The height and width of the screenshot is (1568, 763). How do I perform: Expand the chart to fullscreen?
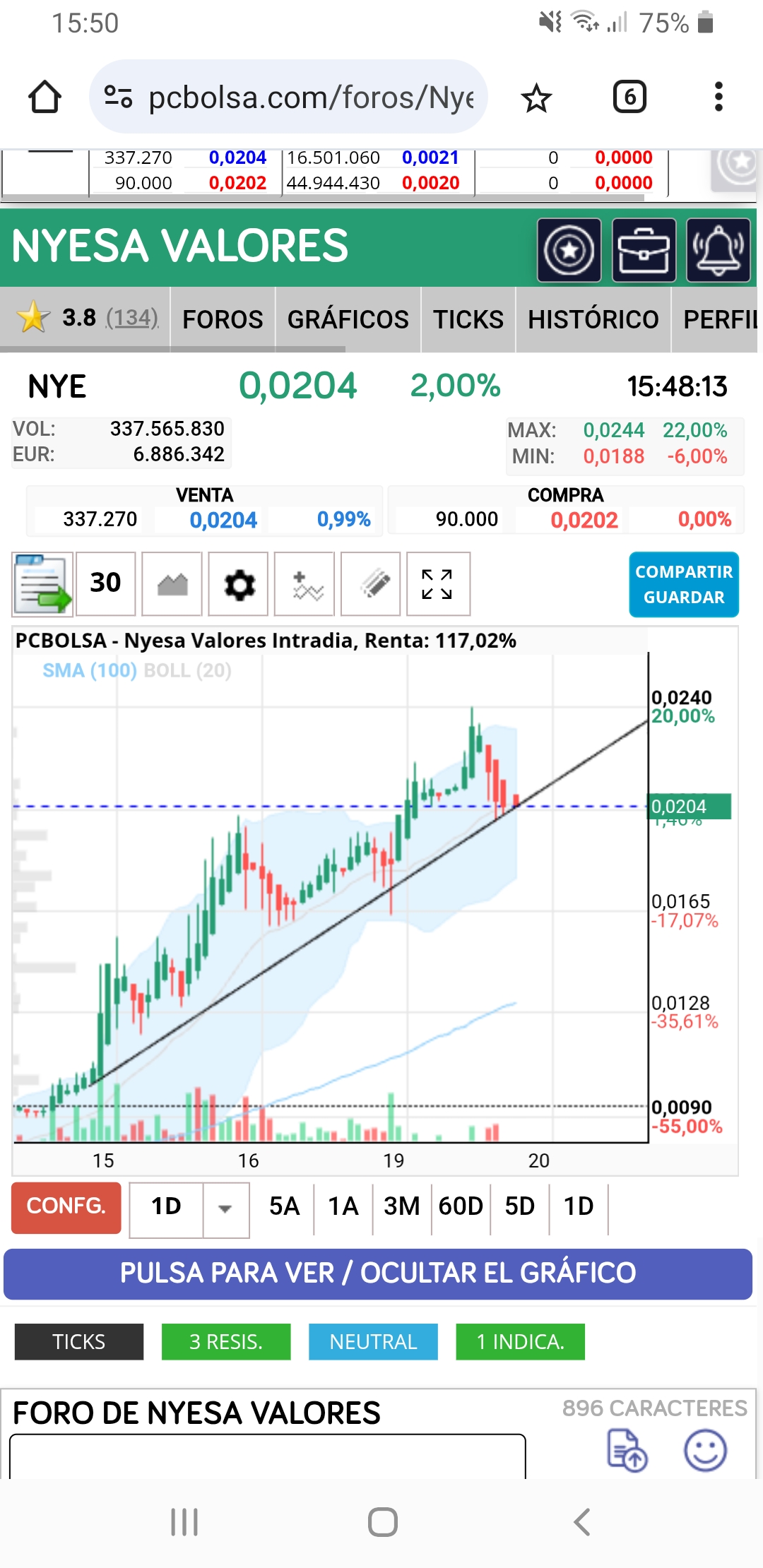pyautogui.click(x=437, y=584)
